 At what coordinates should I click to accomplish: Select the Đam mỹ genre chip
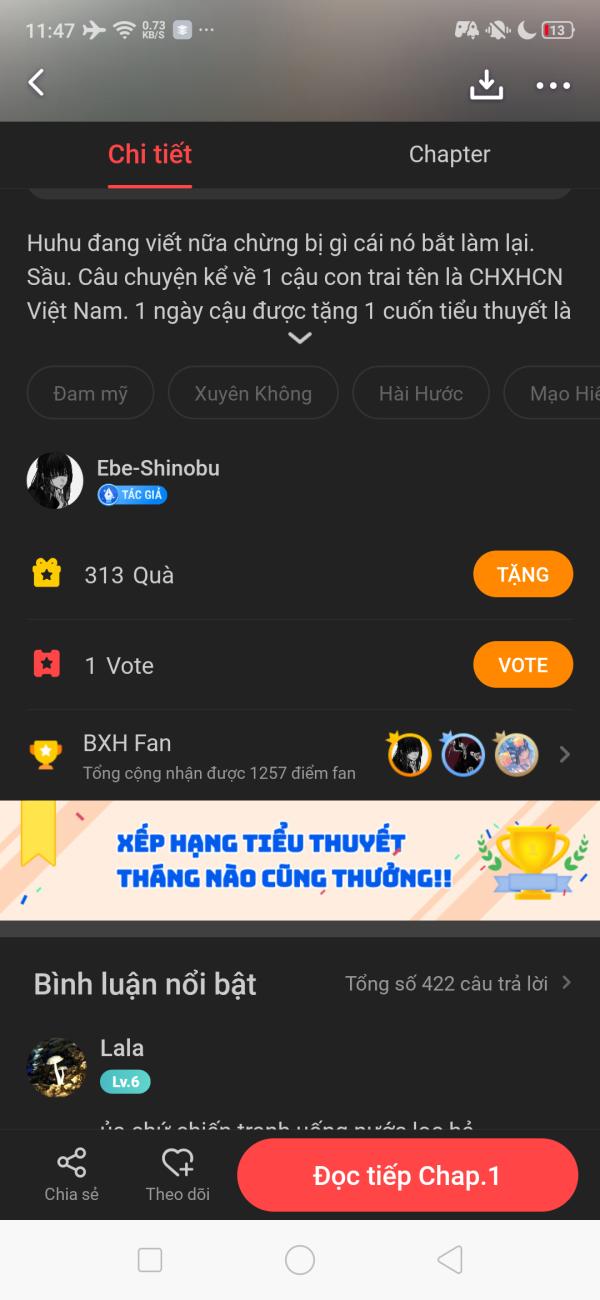(91, 393)
